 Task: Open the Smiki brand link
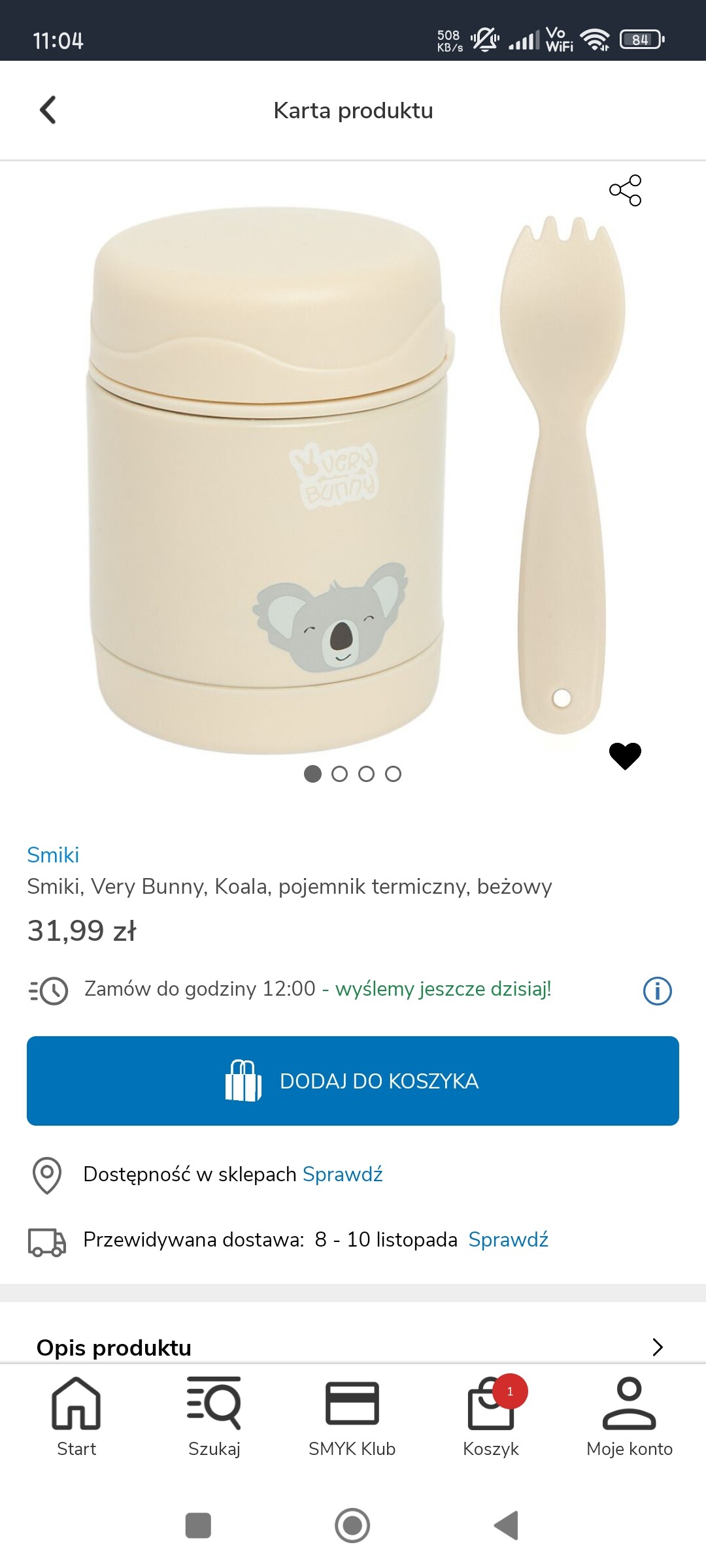click(x=53, y=855)
